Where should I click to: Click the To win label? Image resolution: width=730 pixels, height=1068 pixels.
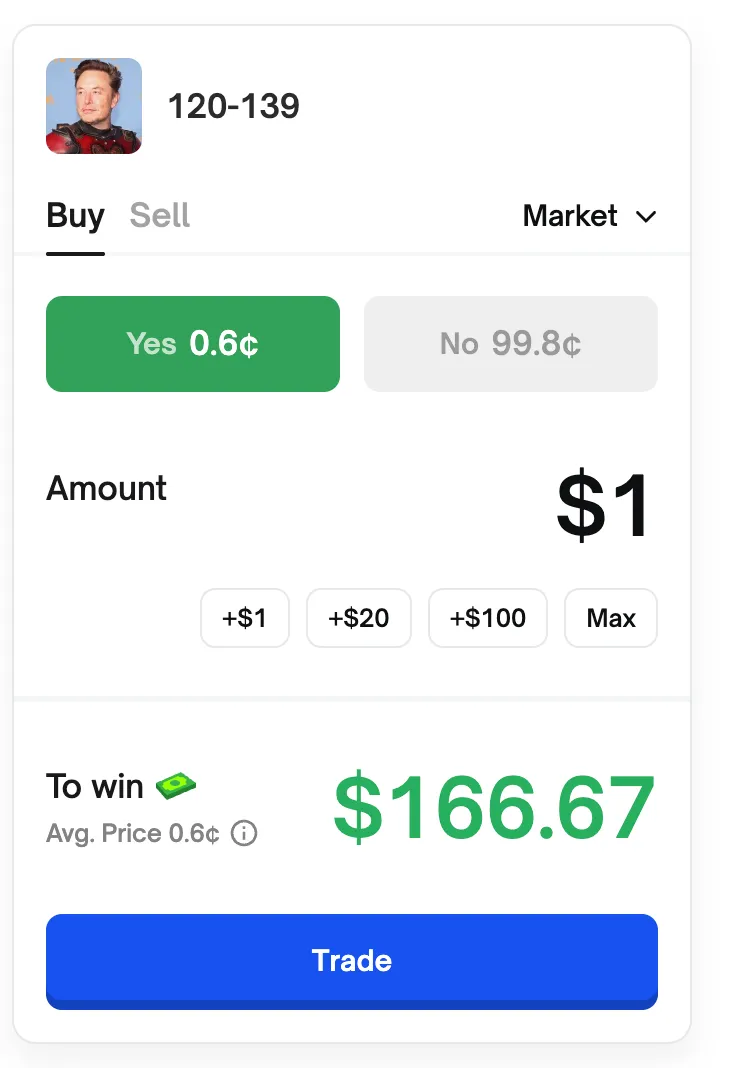point(94,786)
